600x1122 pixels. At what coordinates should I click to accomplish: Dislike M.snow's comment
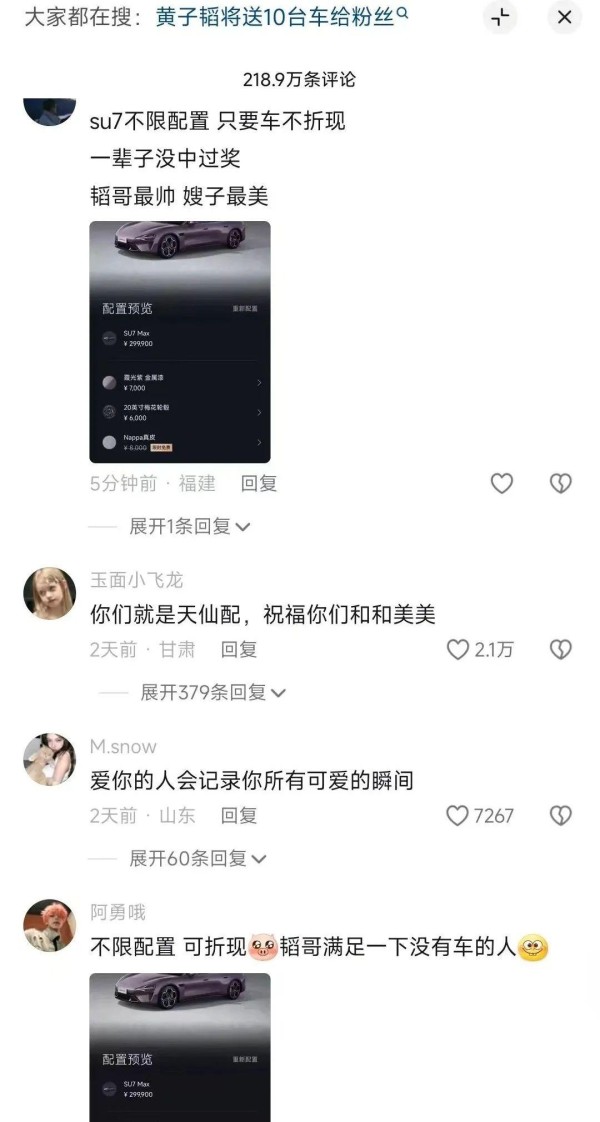click(x=561, y=816)
